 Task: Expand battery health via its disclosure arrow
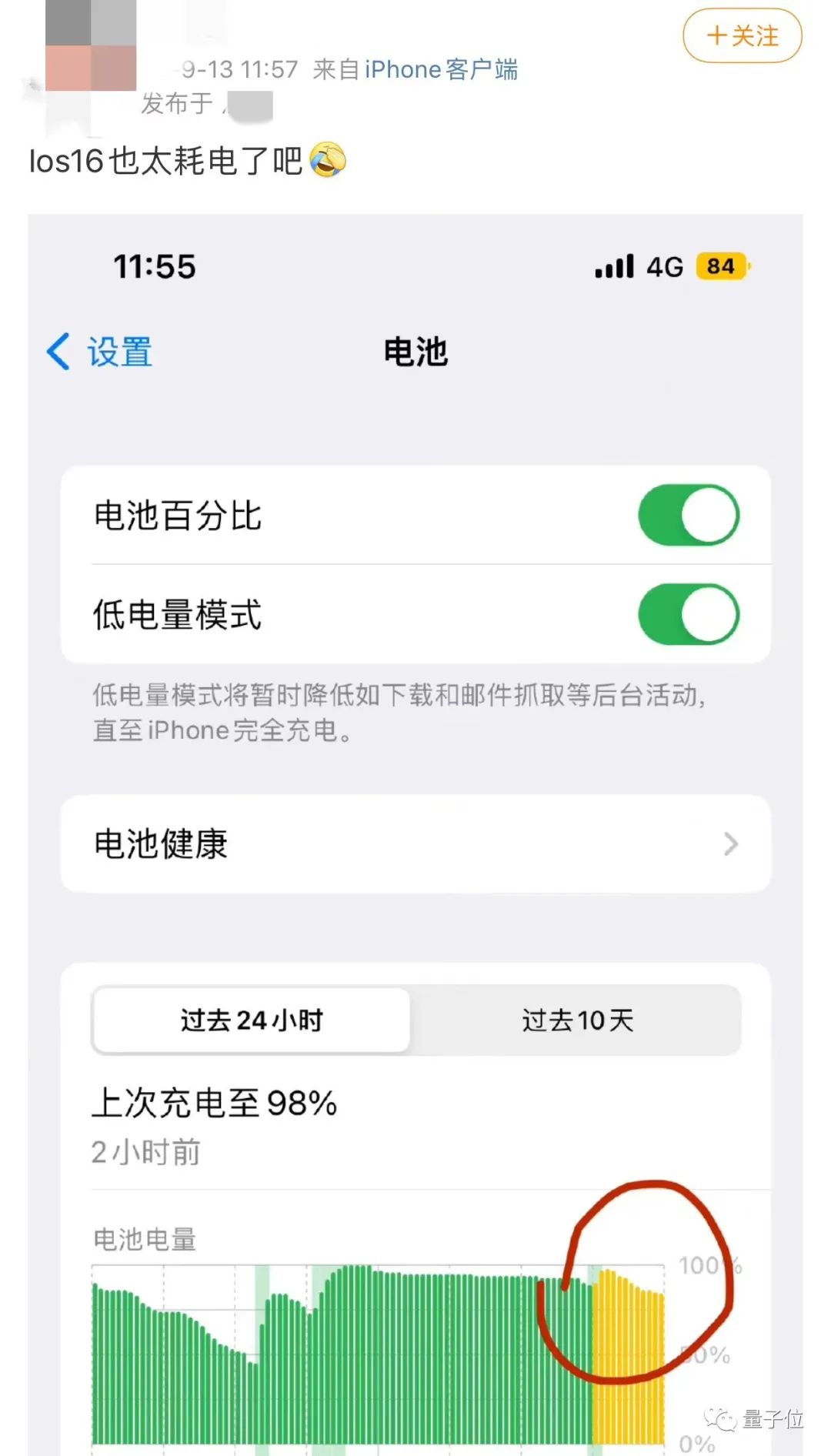click(x=731, y=843)
